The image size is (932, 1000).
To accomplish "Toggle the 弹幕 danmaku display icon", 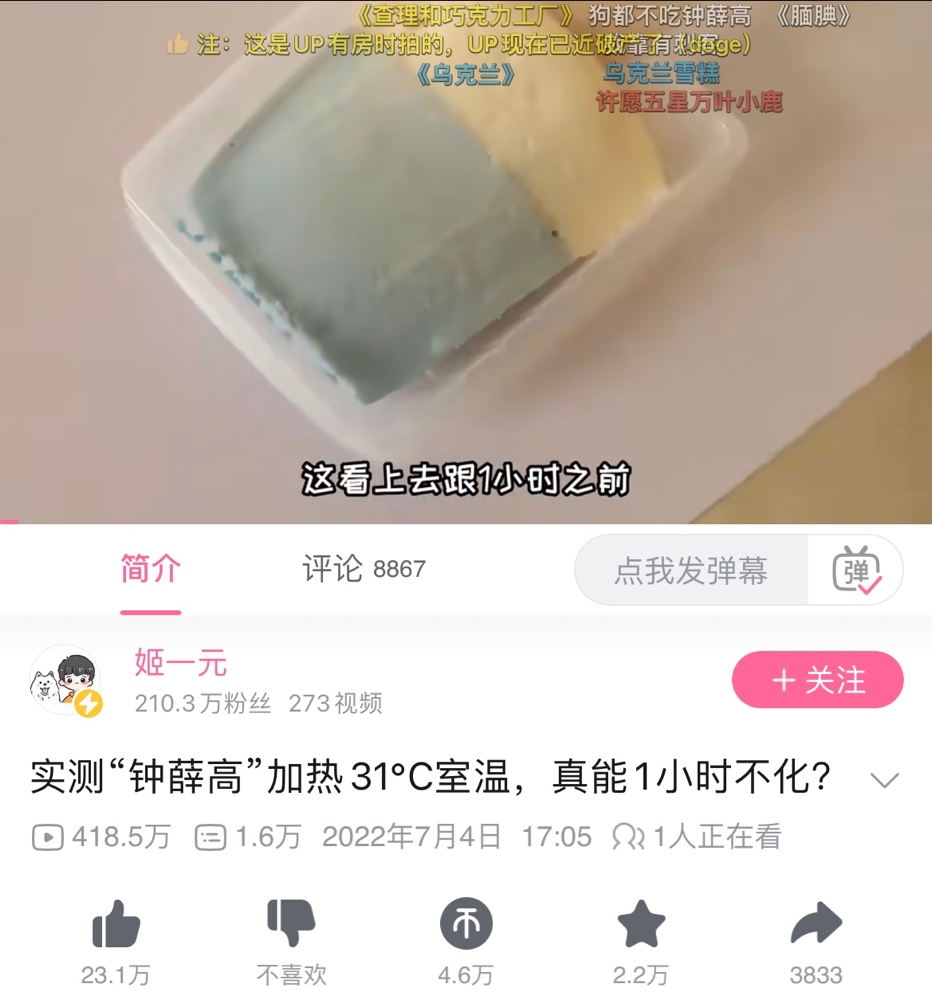I will tap(856, 571).
